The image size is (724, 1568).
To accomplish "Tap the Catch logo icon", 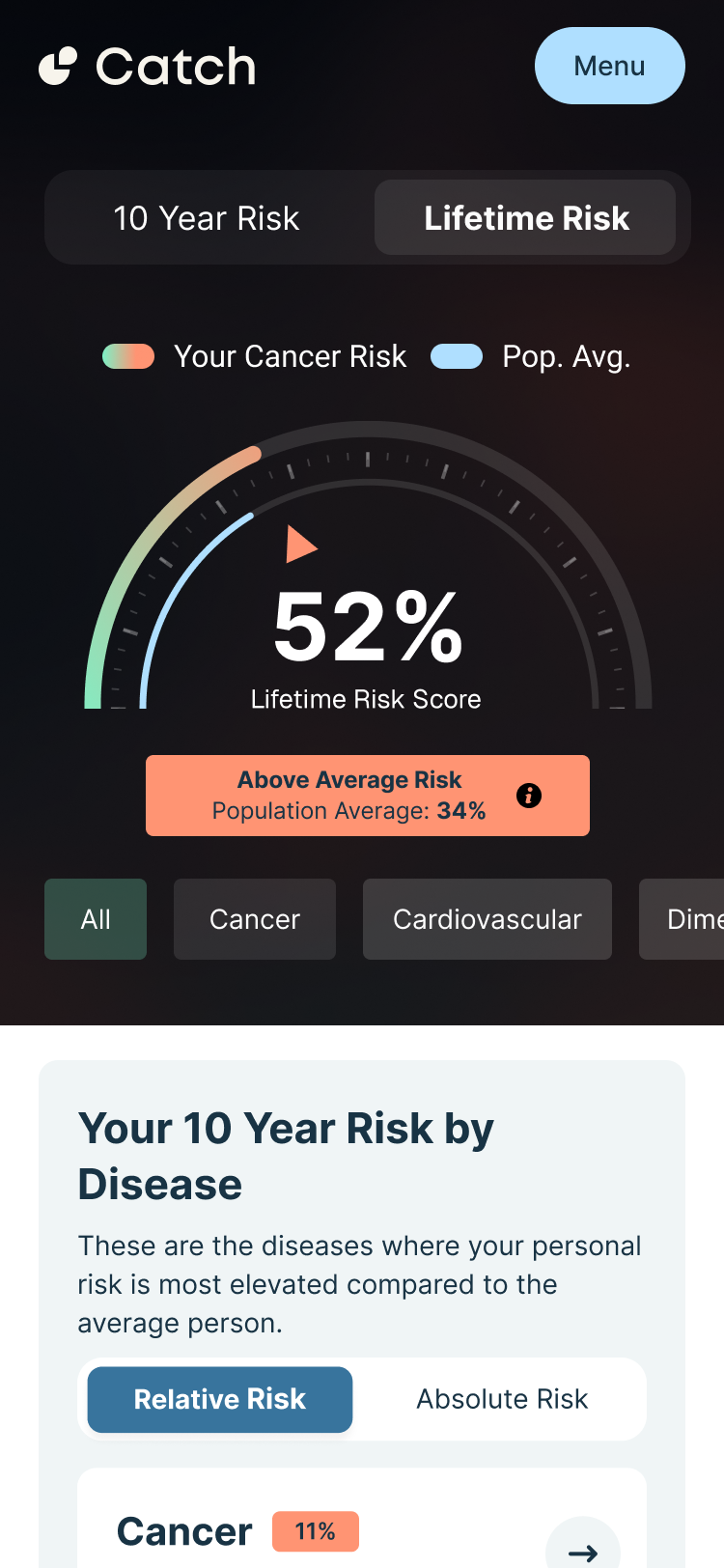I will point(60,66).
